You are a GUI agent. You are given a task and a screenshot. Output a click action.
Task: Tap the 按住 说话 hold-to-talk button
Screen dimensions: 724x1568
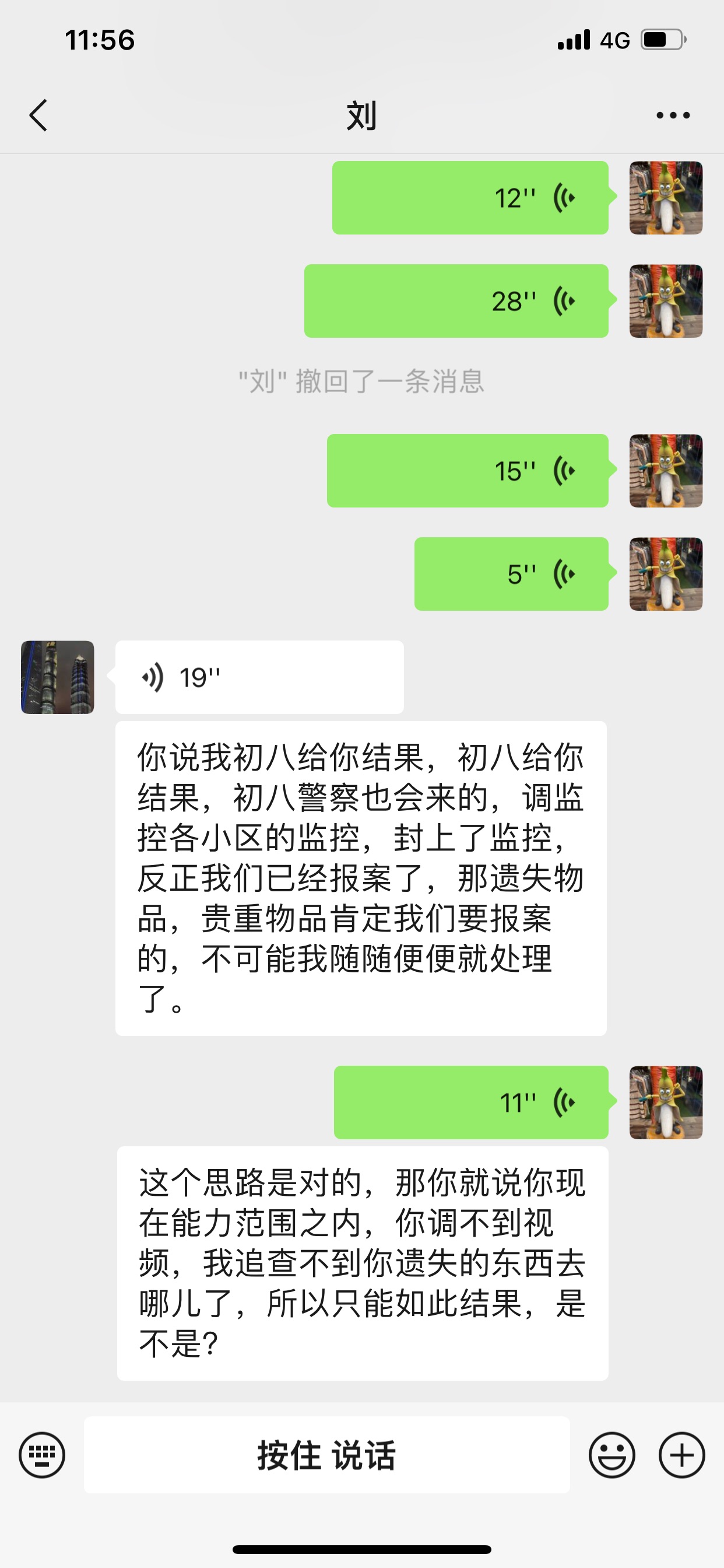click(326, 1455)
